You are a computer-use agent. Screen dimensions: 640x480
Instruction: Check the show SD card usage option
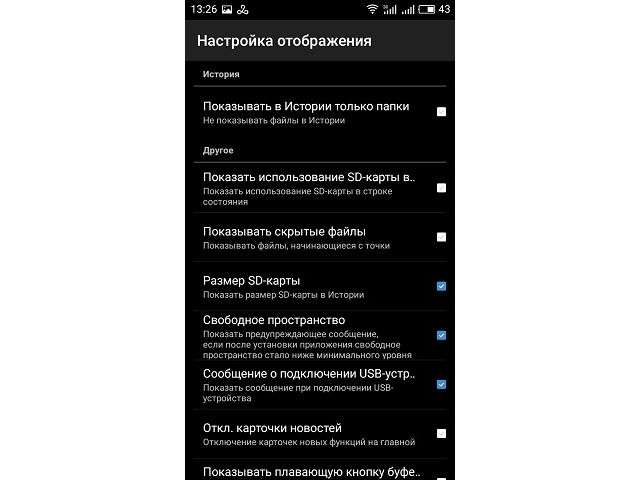[x=441, y=188]
